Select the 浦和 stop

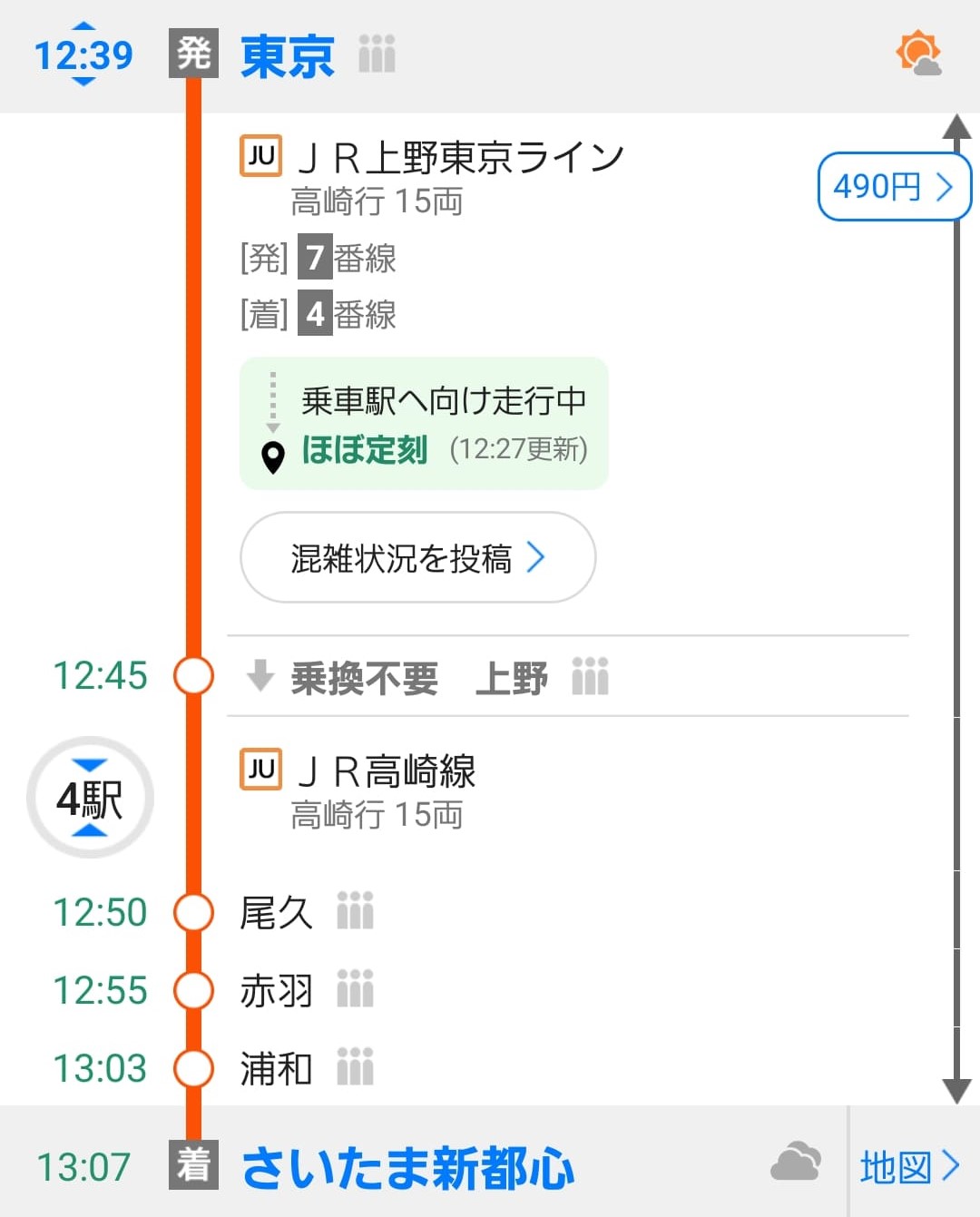[x=275, y=1069]
